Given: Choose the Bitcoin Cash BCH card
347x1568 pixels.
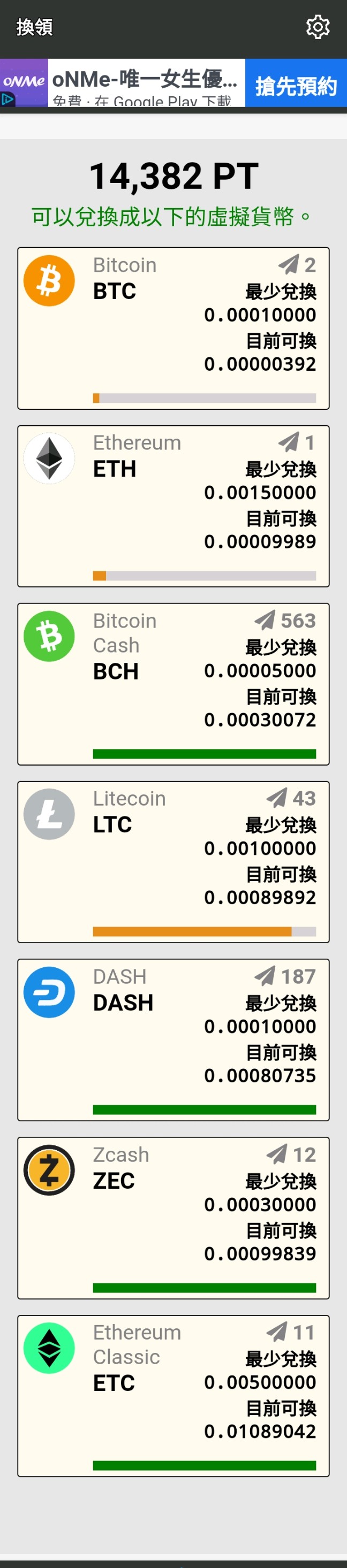Looking at the screenshot, I should (174, 684).
